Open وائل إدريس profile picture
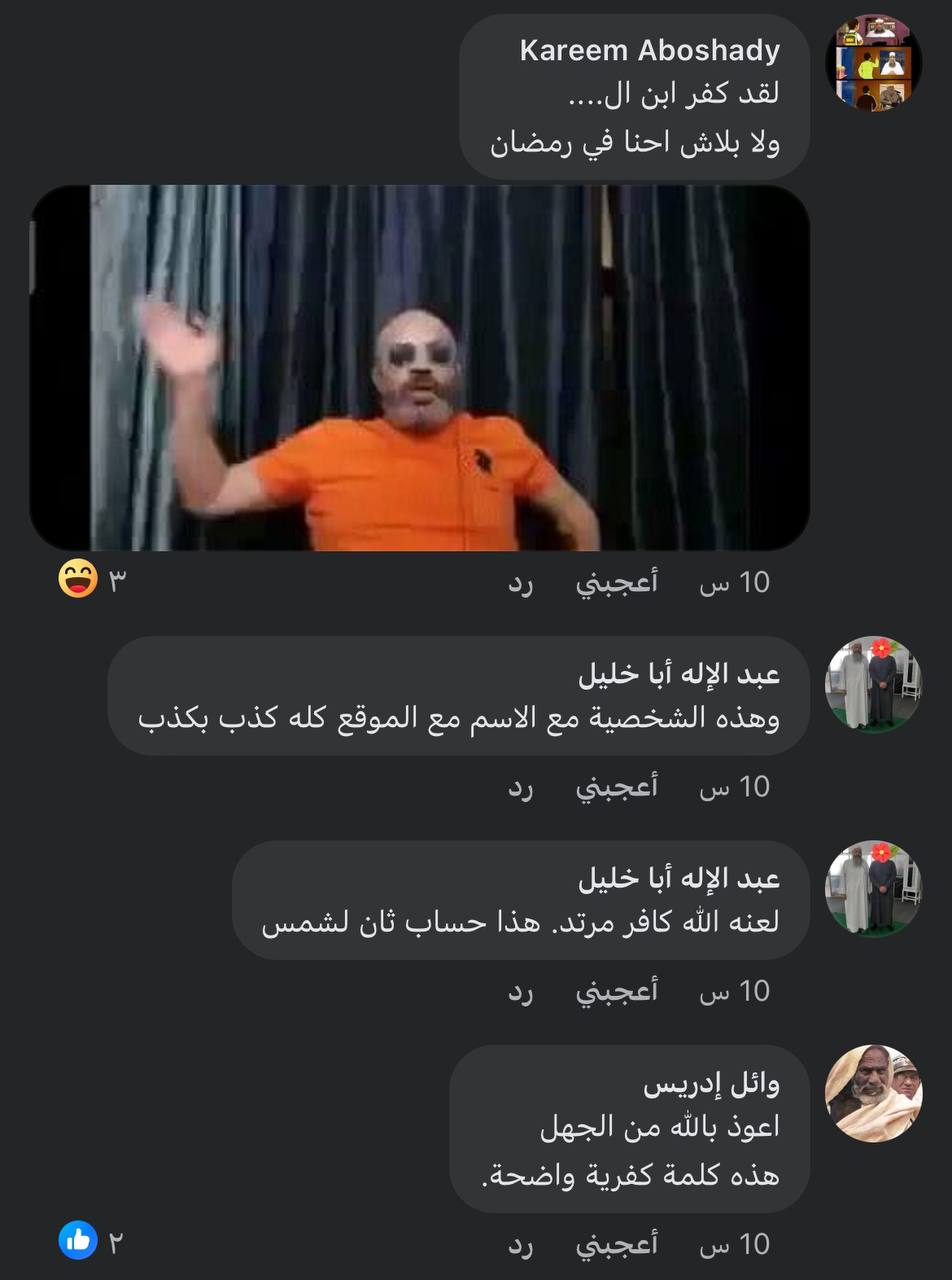 (x=873, y=1093)
